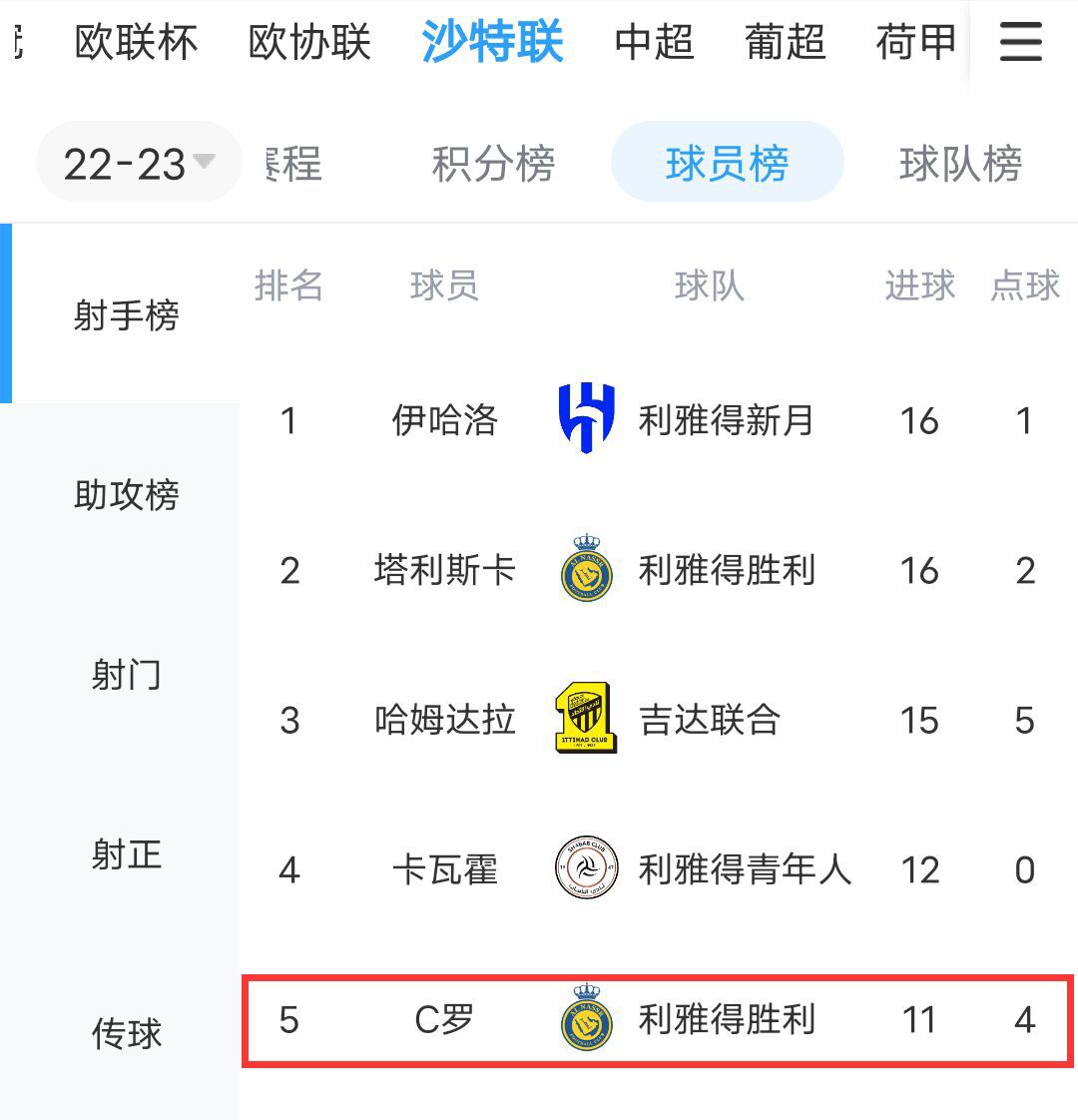
Task: Open C罗's player row
Action: click(444, 1019)
